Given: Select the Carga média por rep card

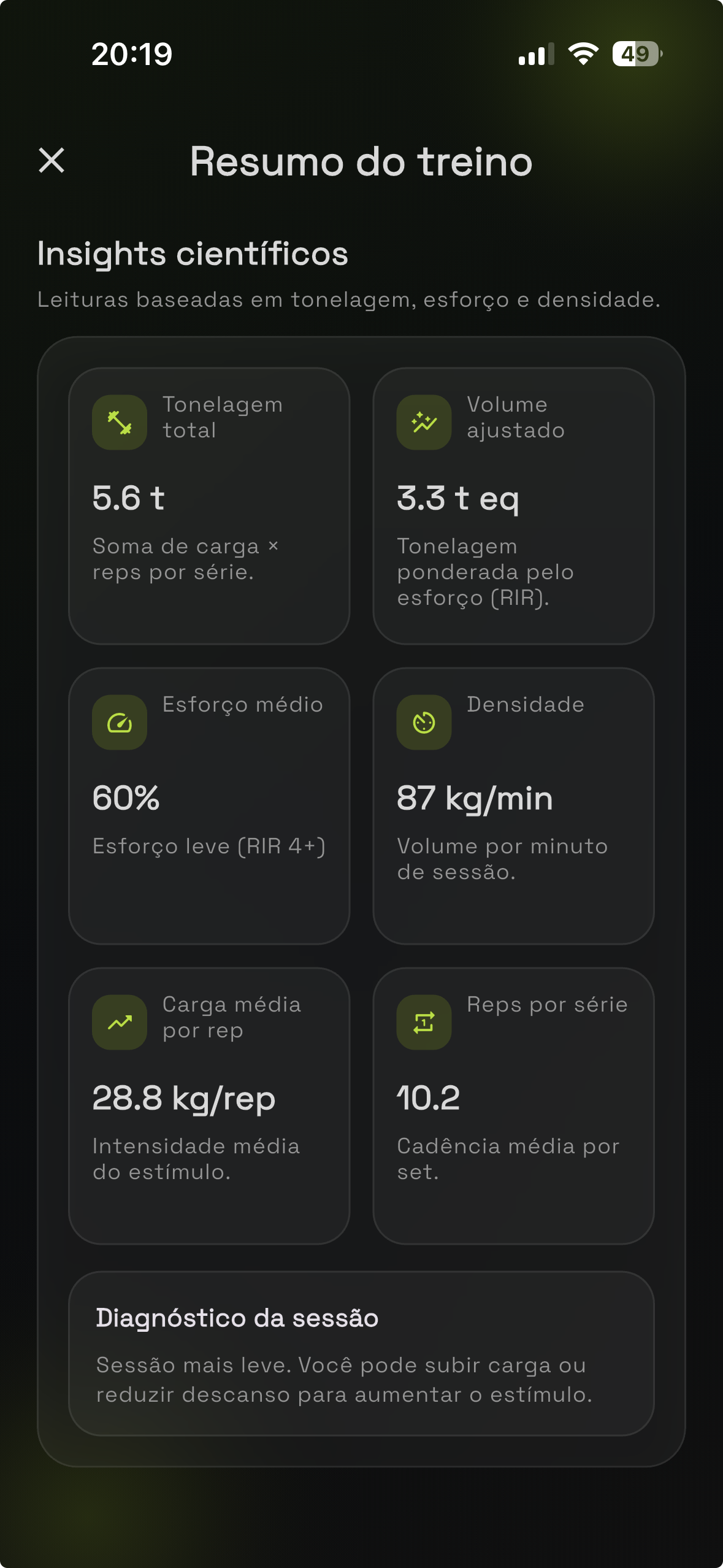Looking at the screenshot, I should pos(209,1104).
